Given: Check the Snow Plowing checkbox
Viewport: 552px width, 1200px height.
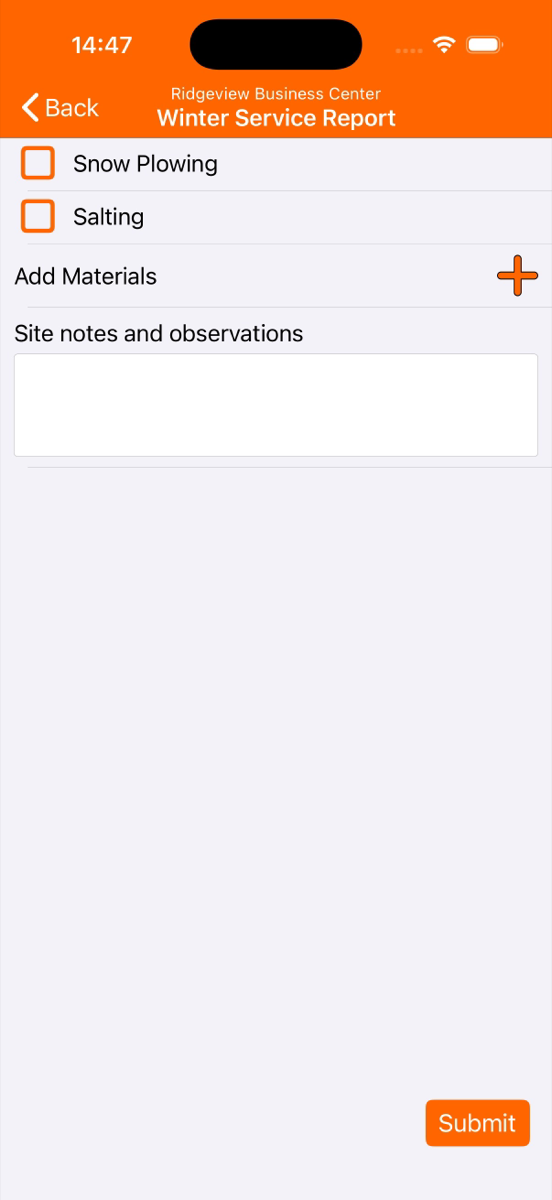Looking at the screenshot, I should [38, 163].
